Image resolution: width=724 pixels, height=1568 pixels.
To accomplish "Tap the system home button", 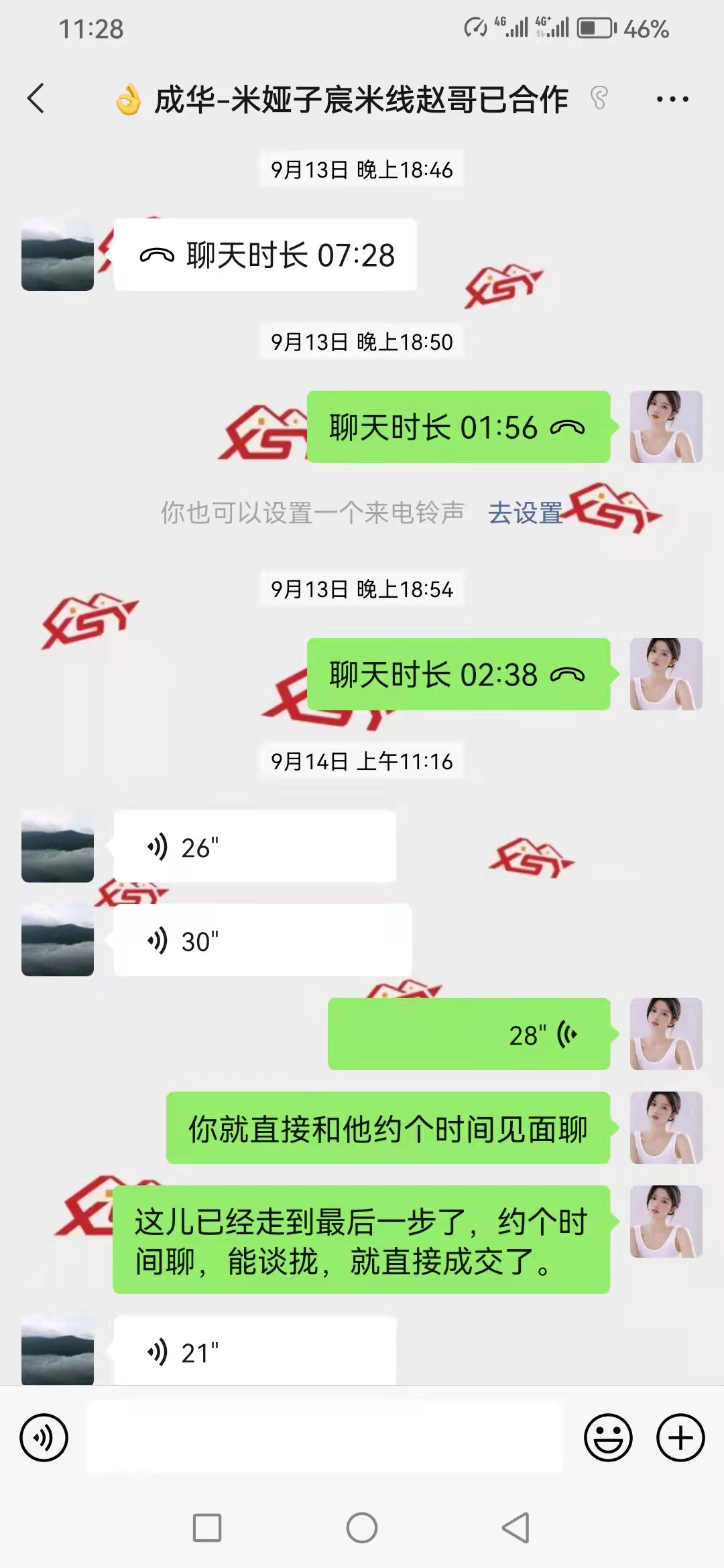I will pos(362,1528).
